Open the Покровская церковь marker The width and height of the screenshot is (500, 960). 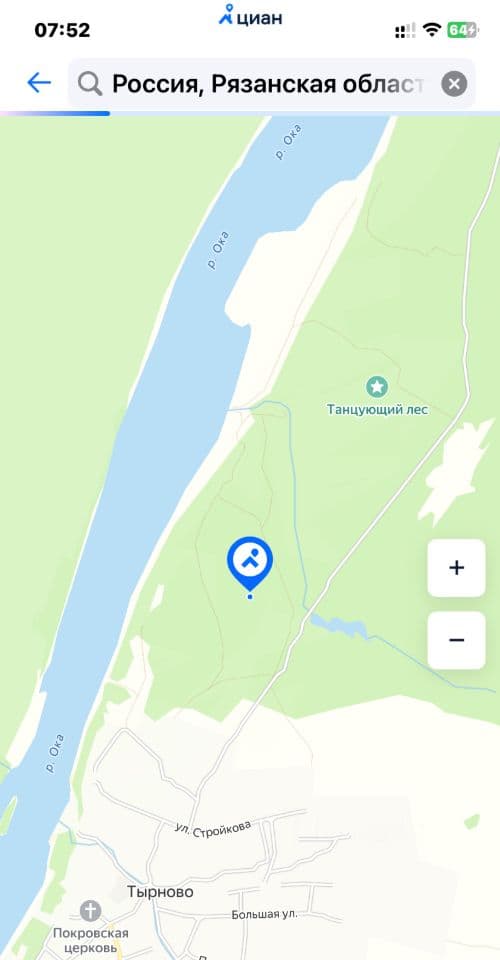point(91,910)
